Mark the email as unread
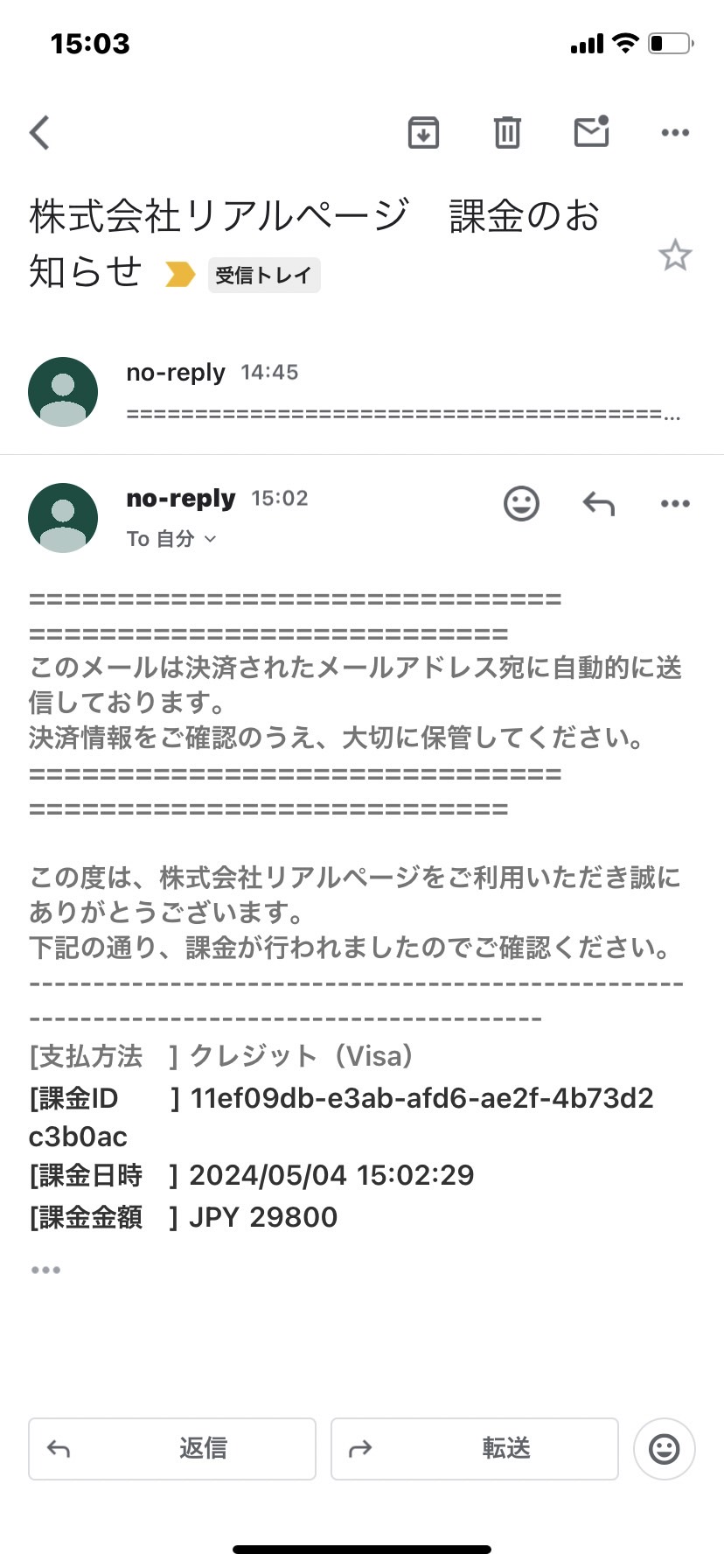724x1568 pixels. coord(591,131)
